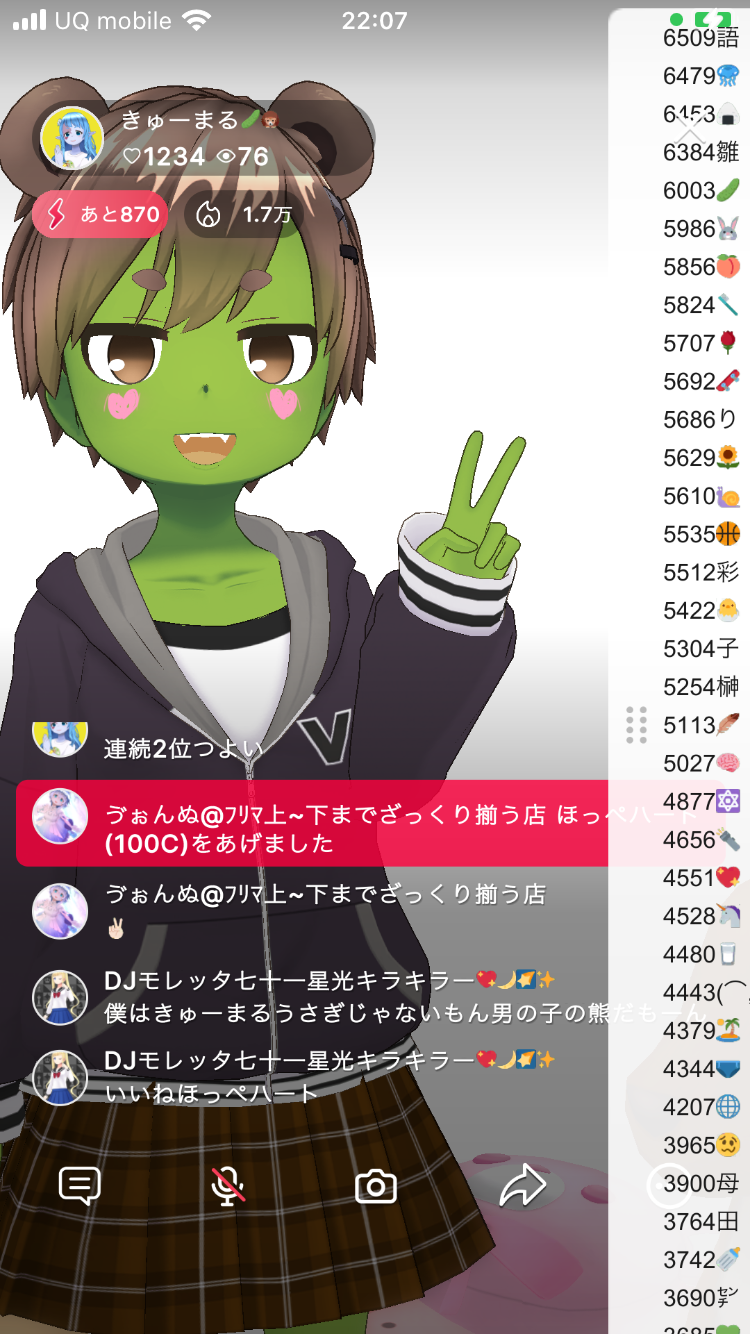750x1334 pixels.
Task: Tap the 連続2位つよい comment
Action: point(184,748)
